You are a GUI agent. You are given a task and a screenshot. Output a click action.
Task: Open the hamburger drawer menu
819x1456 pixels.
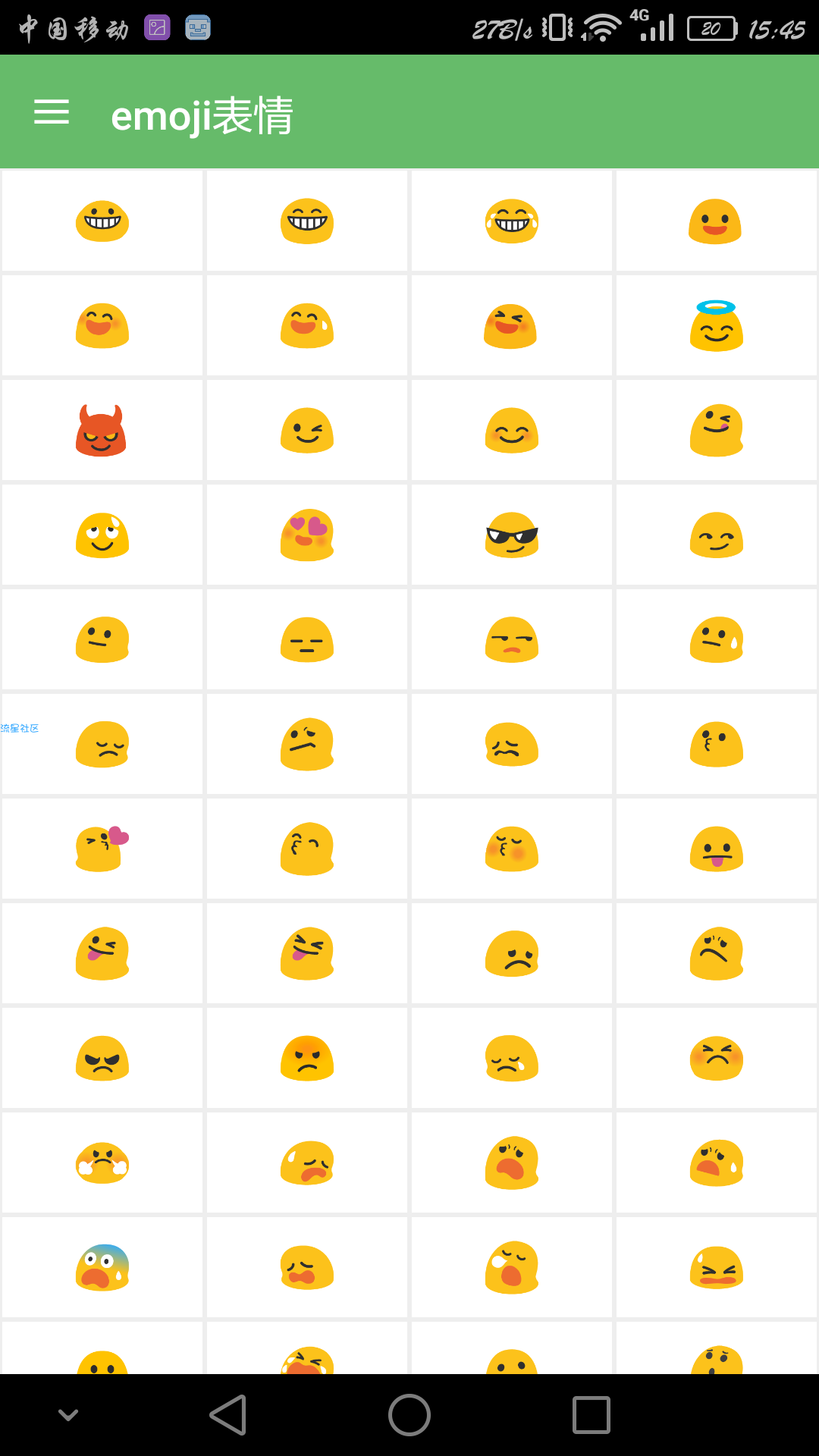click(x=52, y=112)
